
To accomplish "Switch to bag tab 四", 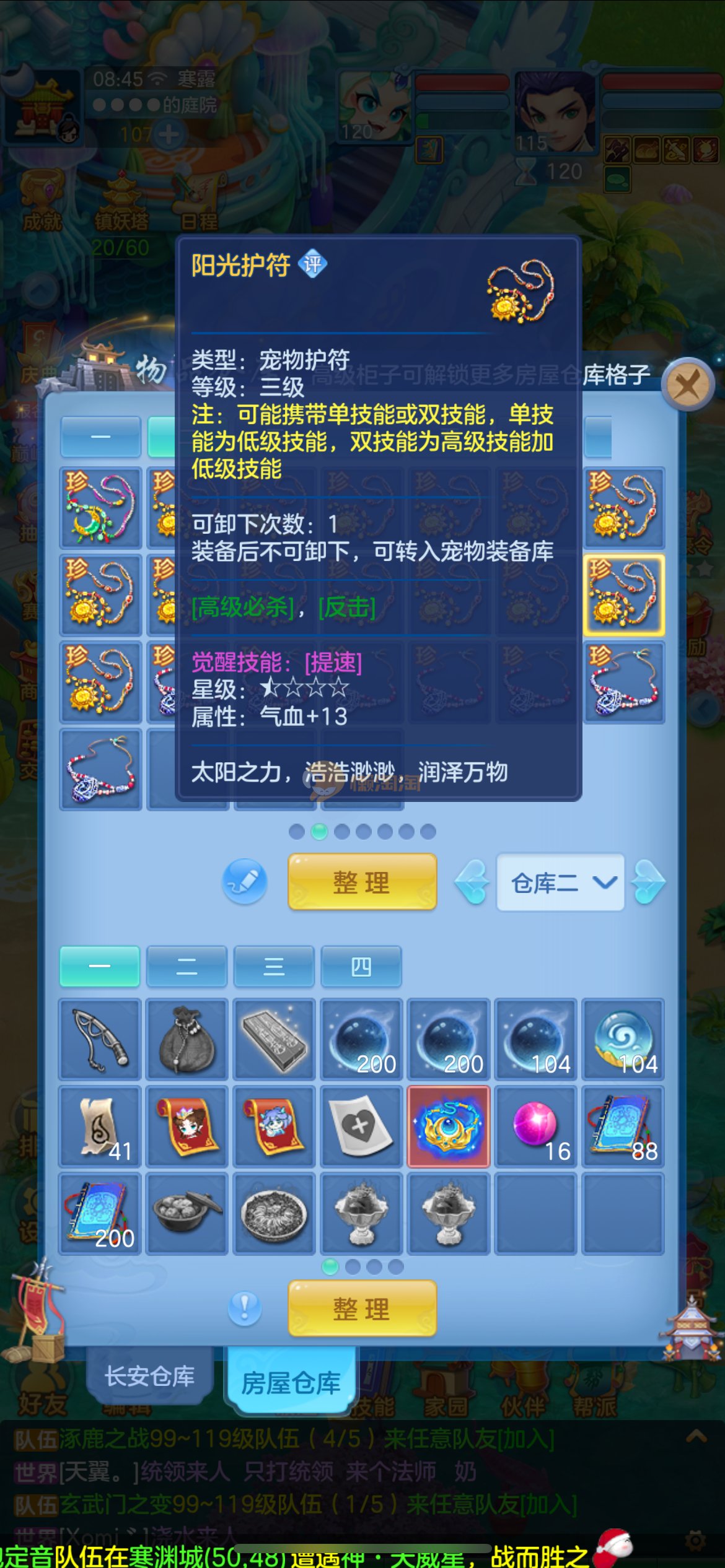I will (361, 966).
